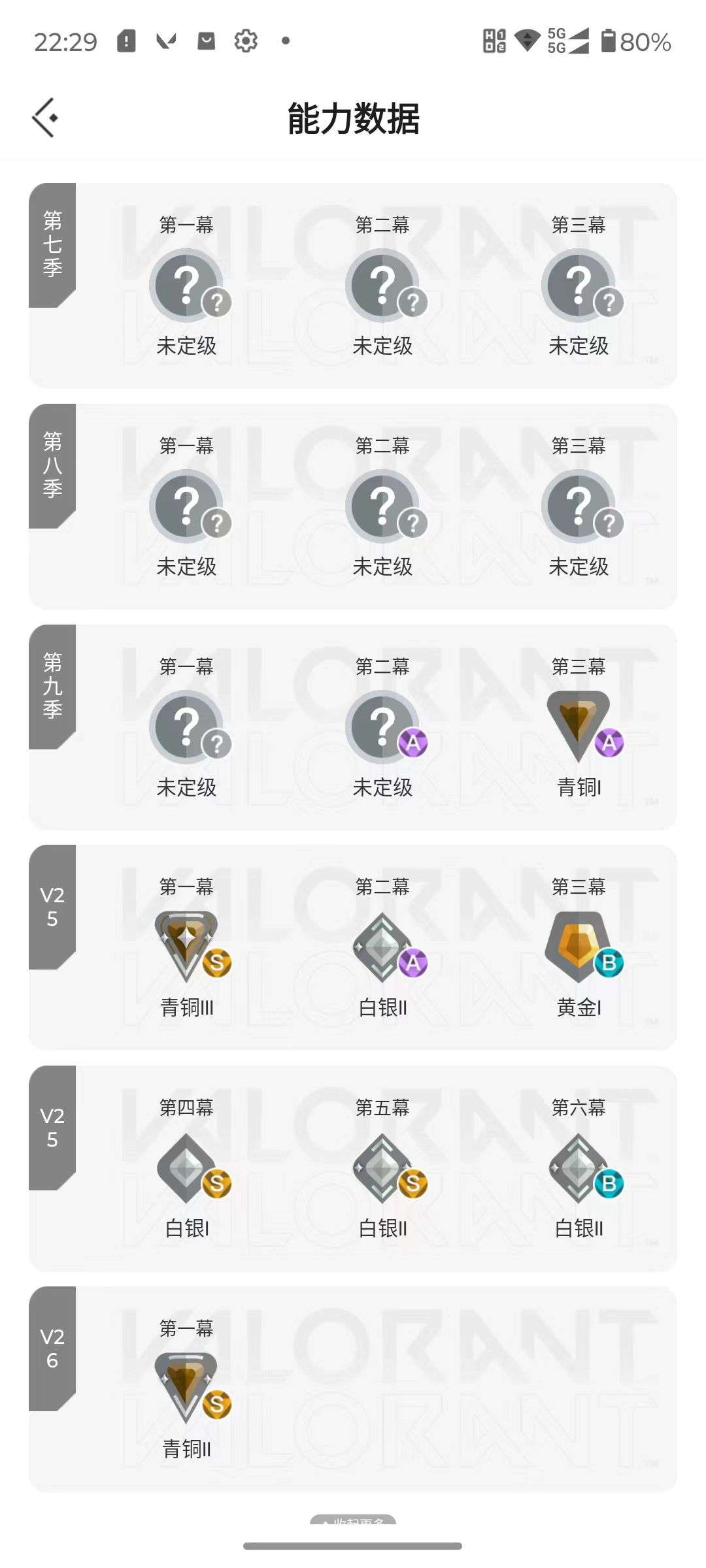
Task: Tap the purple A medallion on 第九季 第二幕 badge
Action: click(x=414, y=743)
